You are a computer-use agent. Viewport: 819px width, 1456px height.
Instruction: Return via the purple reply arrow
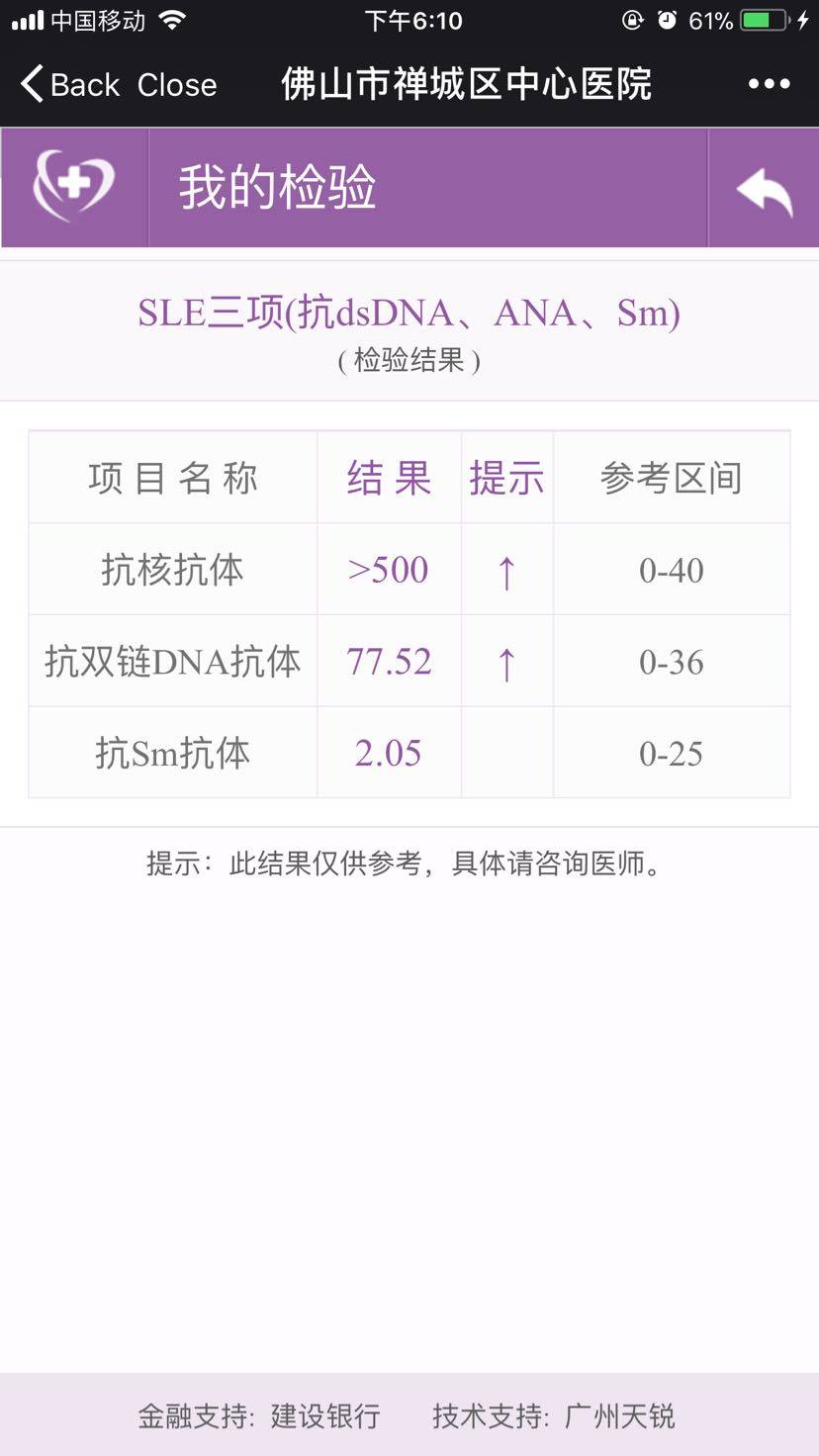764,188
